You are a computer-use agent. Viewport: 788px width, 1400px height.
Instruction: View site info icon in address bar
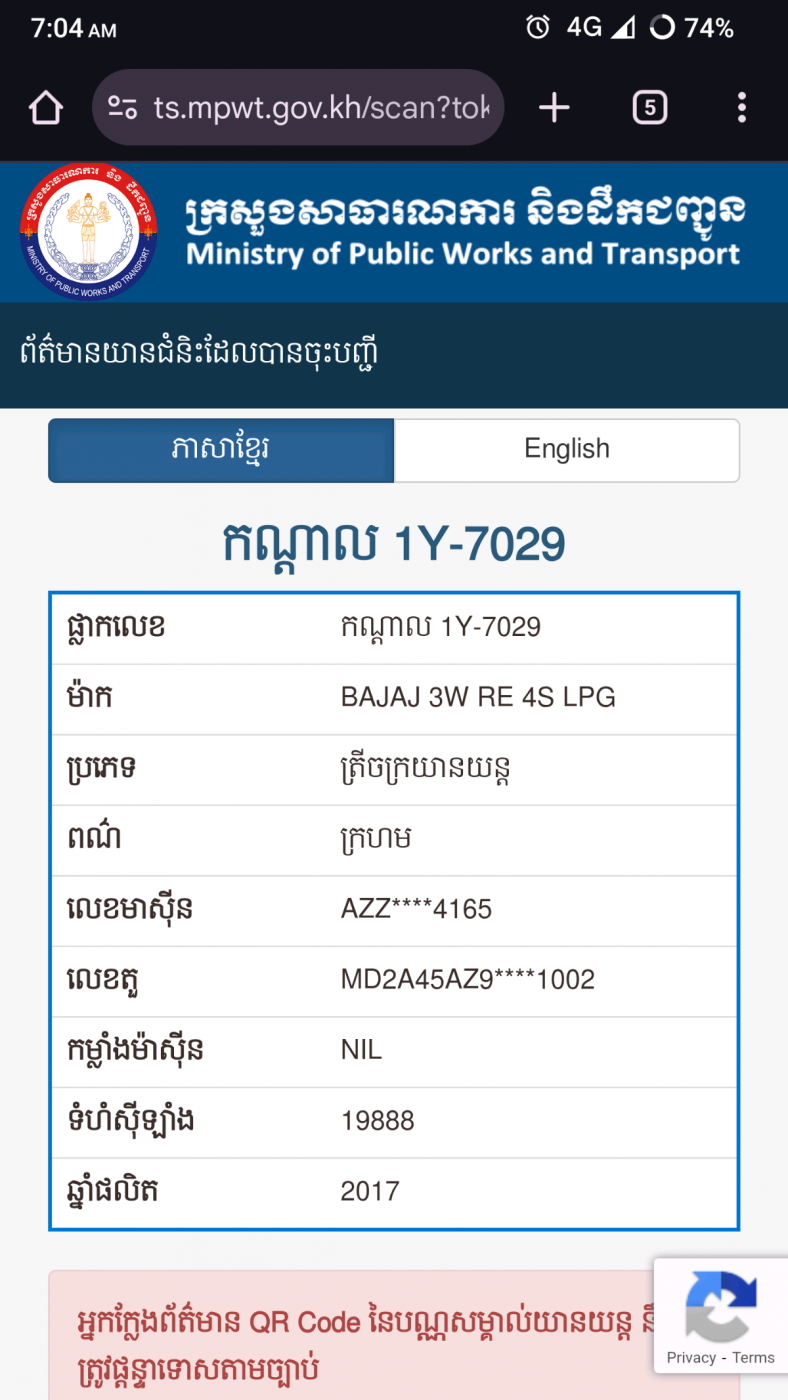point(122,107)
